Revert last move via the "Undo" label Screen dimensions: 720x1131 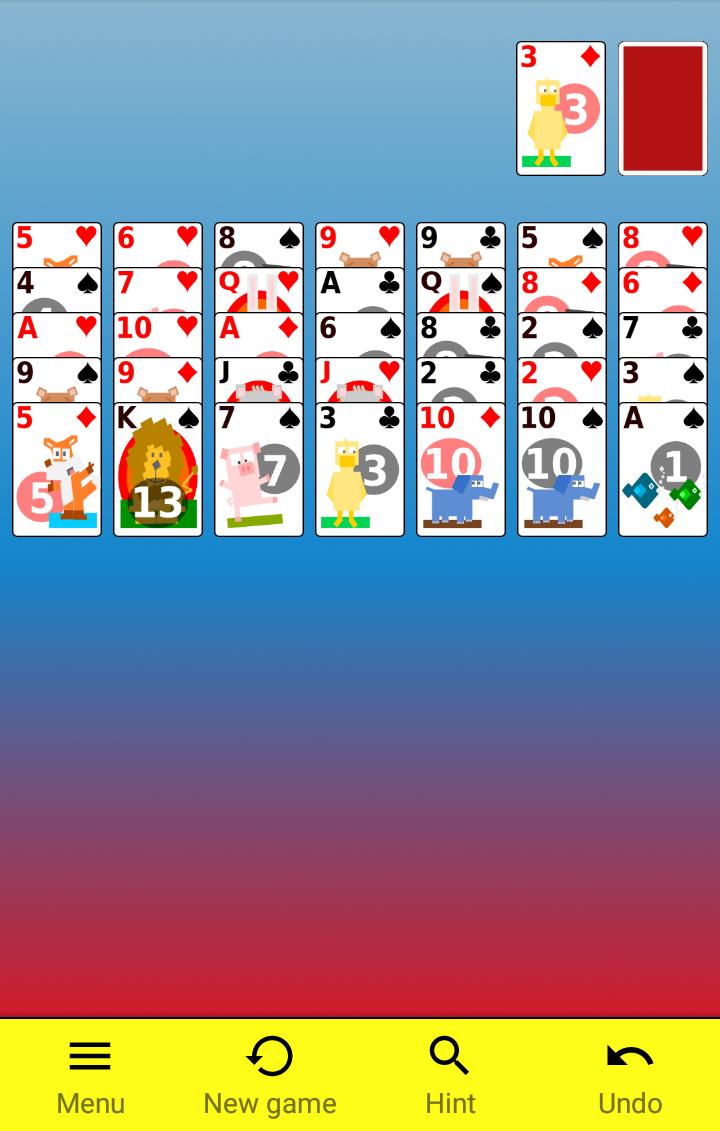pos(629,1103)
